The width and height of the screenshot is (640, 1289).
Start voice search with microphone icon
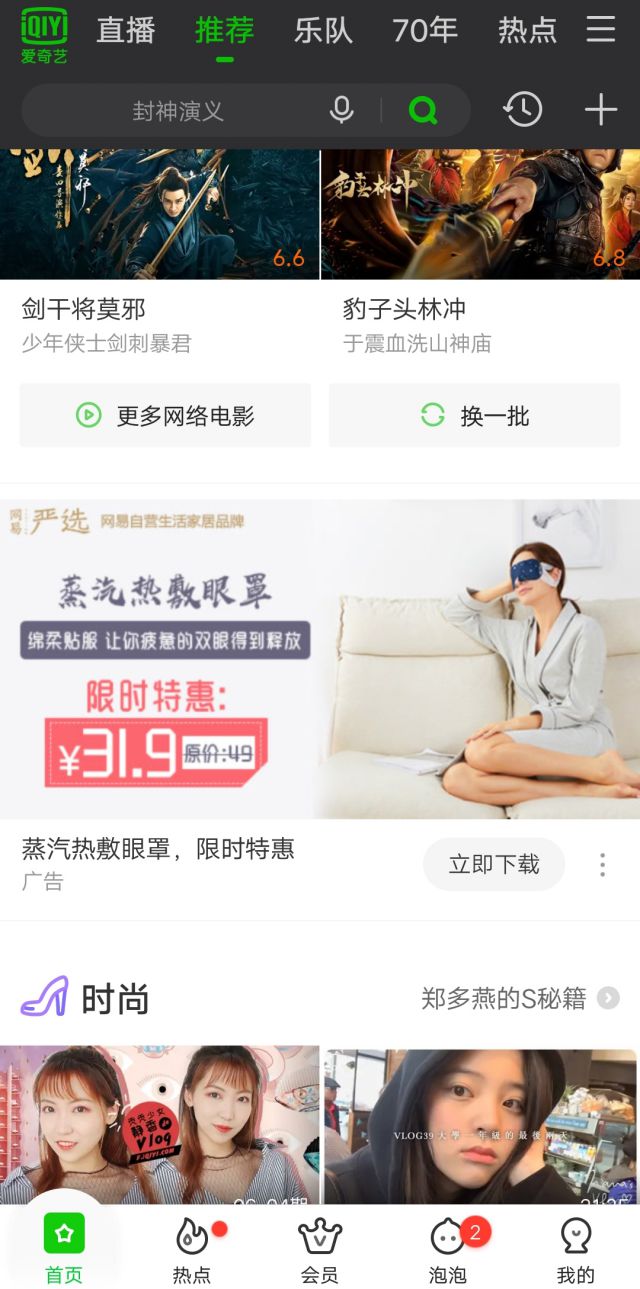click(342, 110)
